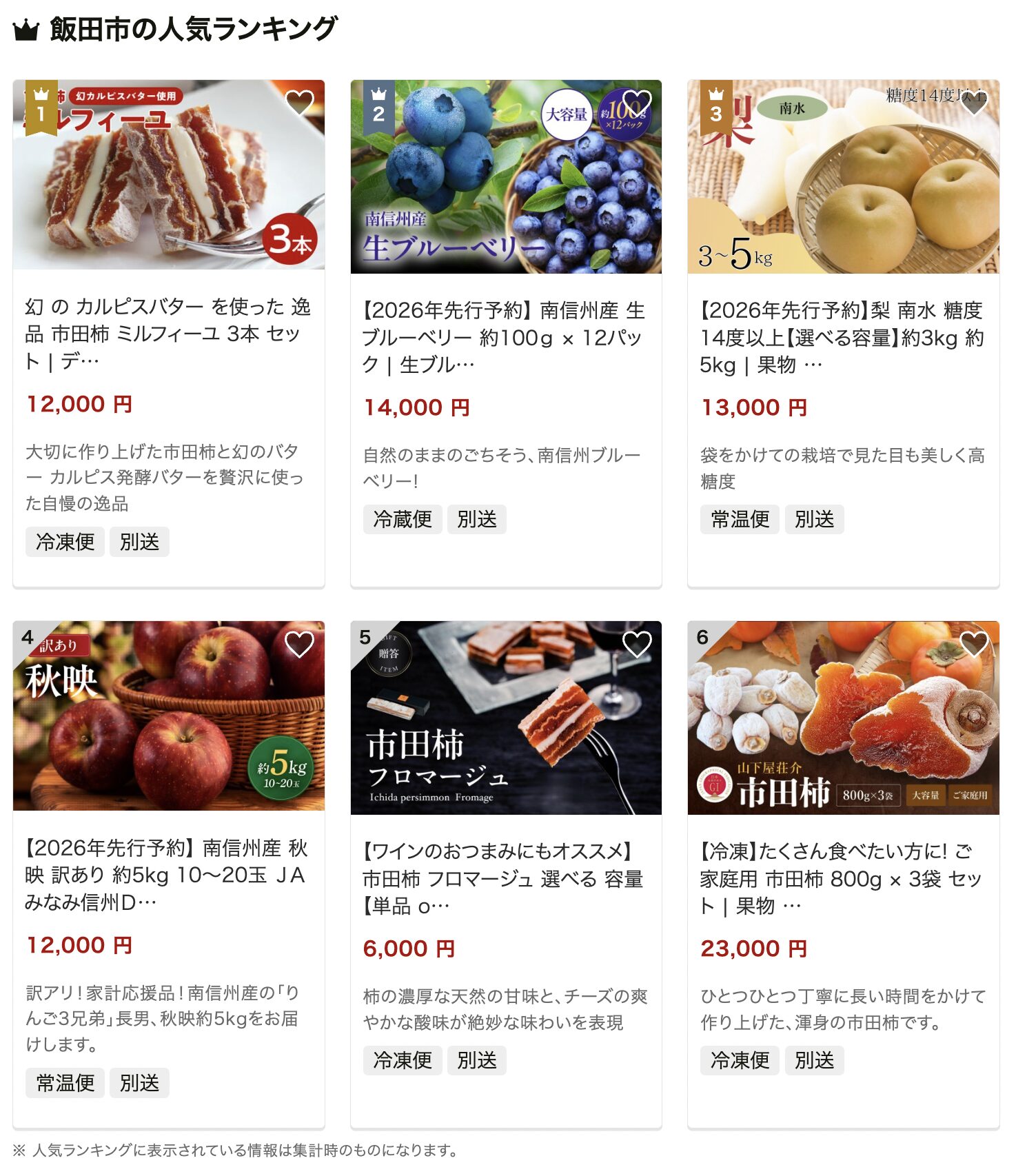Screen dimensions: 1027x1176
Task: Open the 市田柿 ミルフィーユ 3本 セット product
Action: 167,334
